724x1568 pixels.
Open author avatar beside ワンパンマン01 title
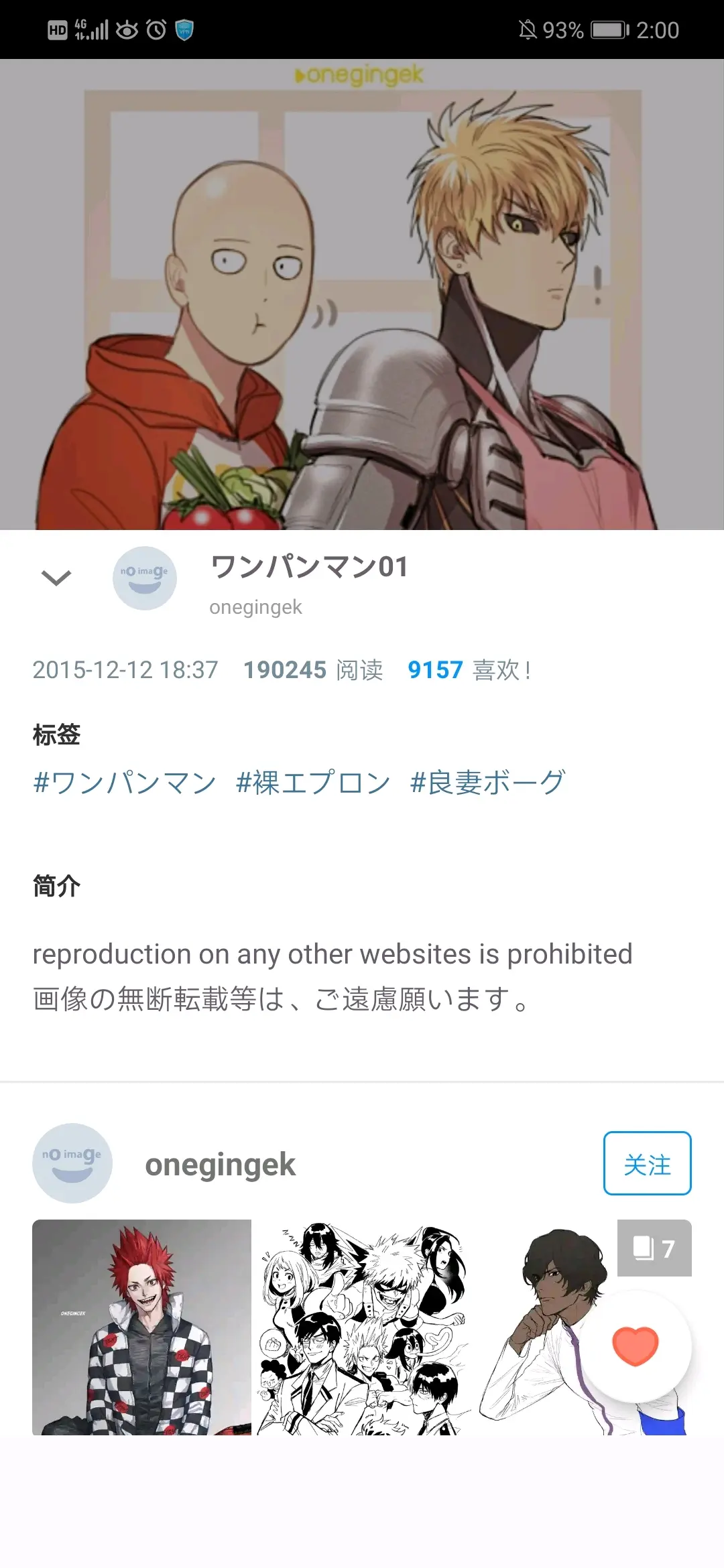(145, 578)
